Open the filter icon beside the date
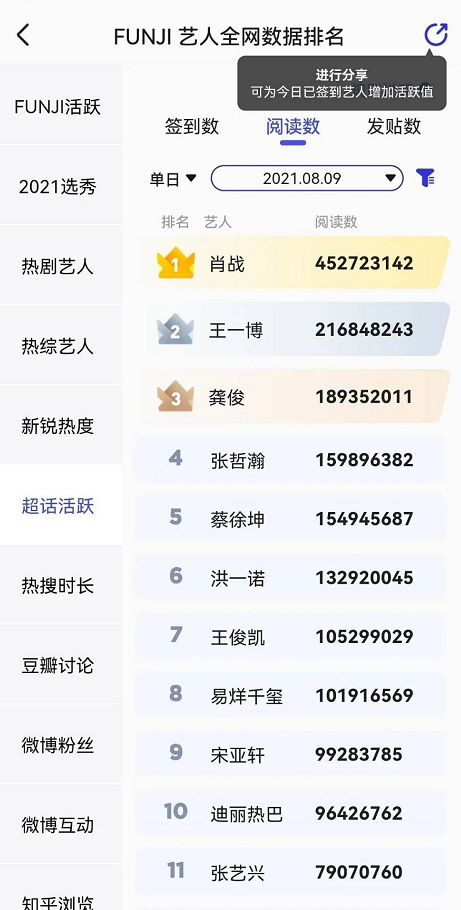Screen dimensions: 461x910 426,178
